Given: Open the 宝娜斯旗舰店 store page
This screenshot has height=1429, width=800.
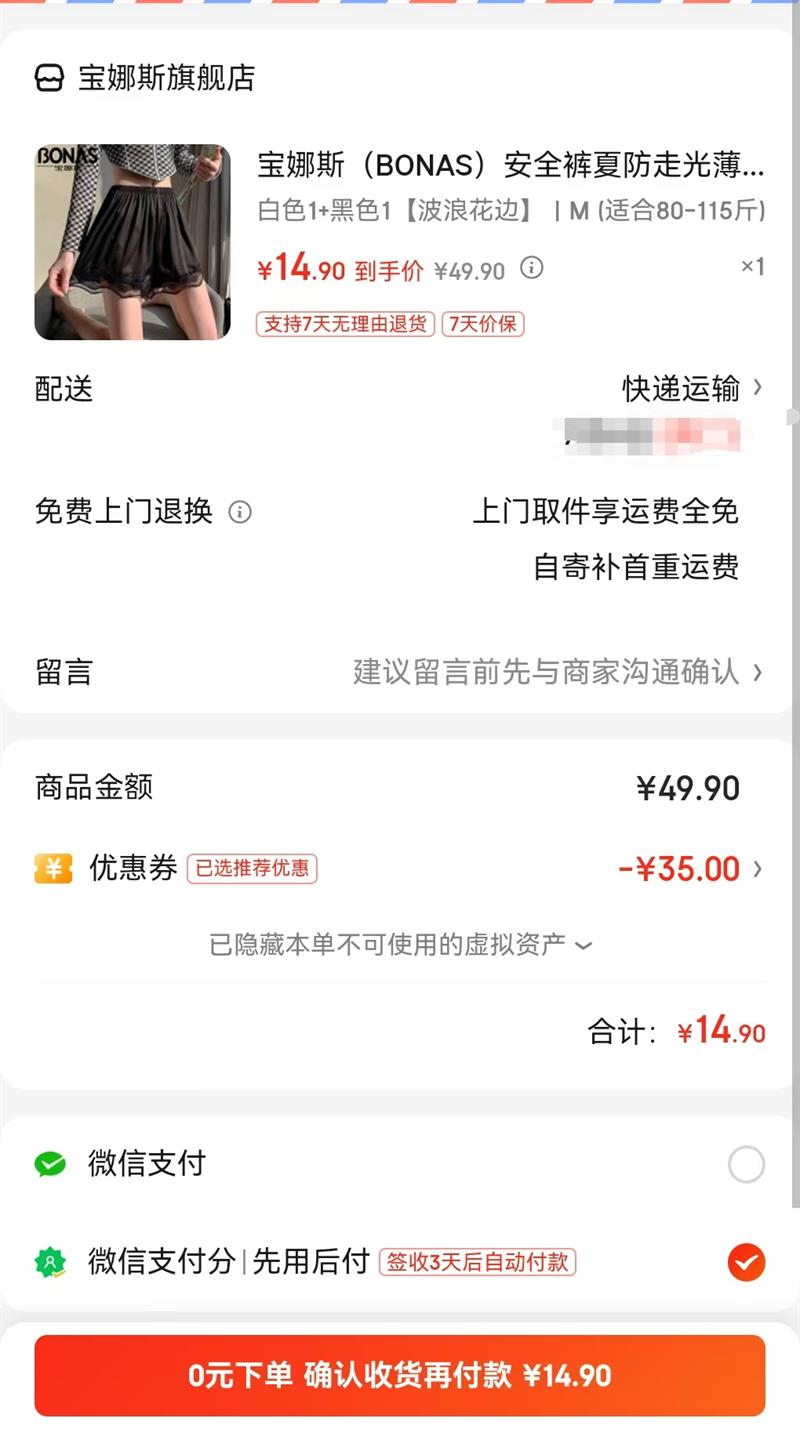Looking at the screenshot, I should (x=145, y=78).
